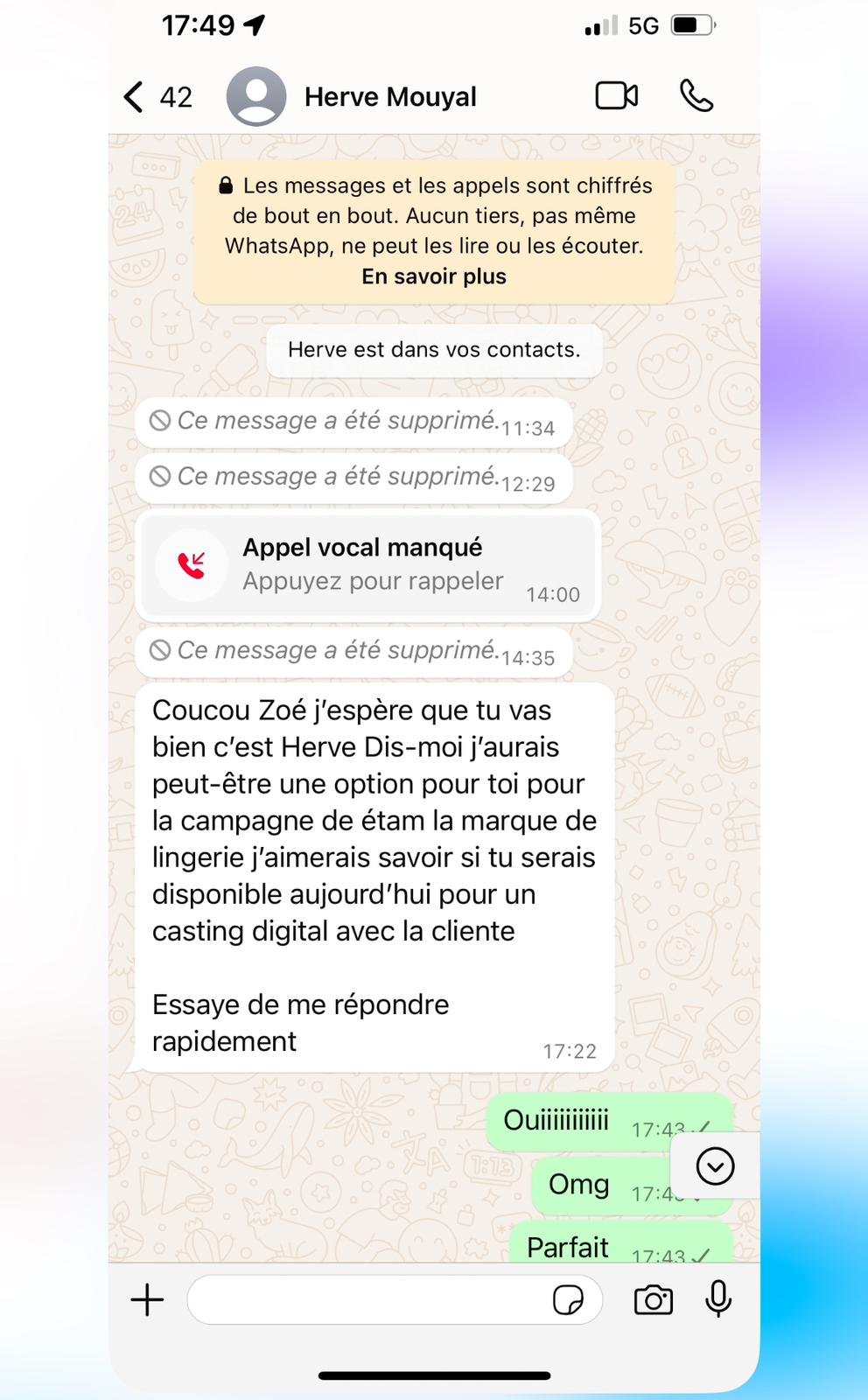
Task: Open the attachment plus menu
Action: [x=147, y=1300]
